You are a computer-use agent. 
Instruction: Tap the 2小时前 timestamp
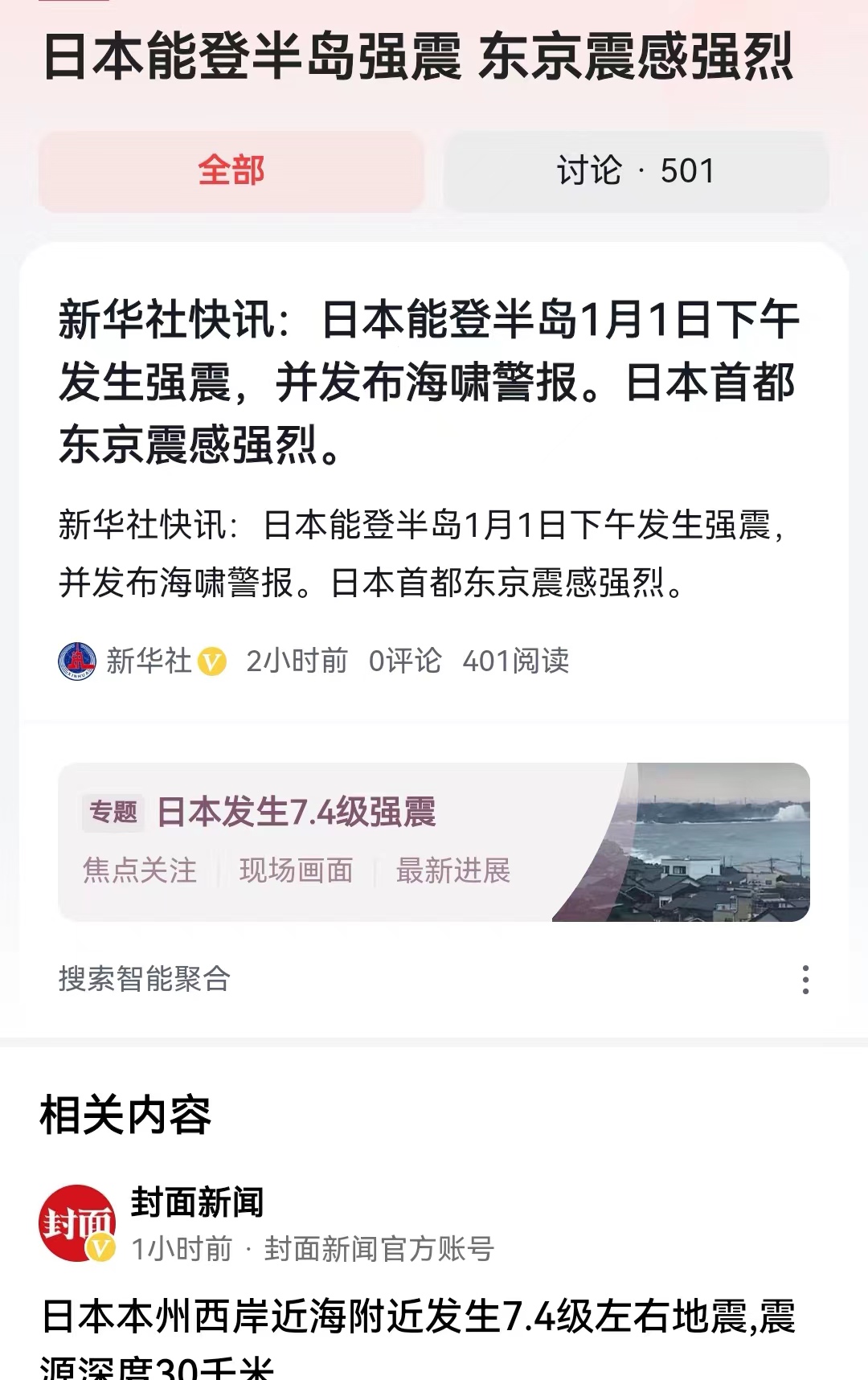296,663
